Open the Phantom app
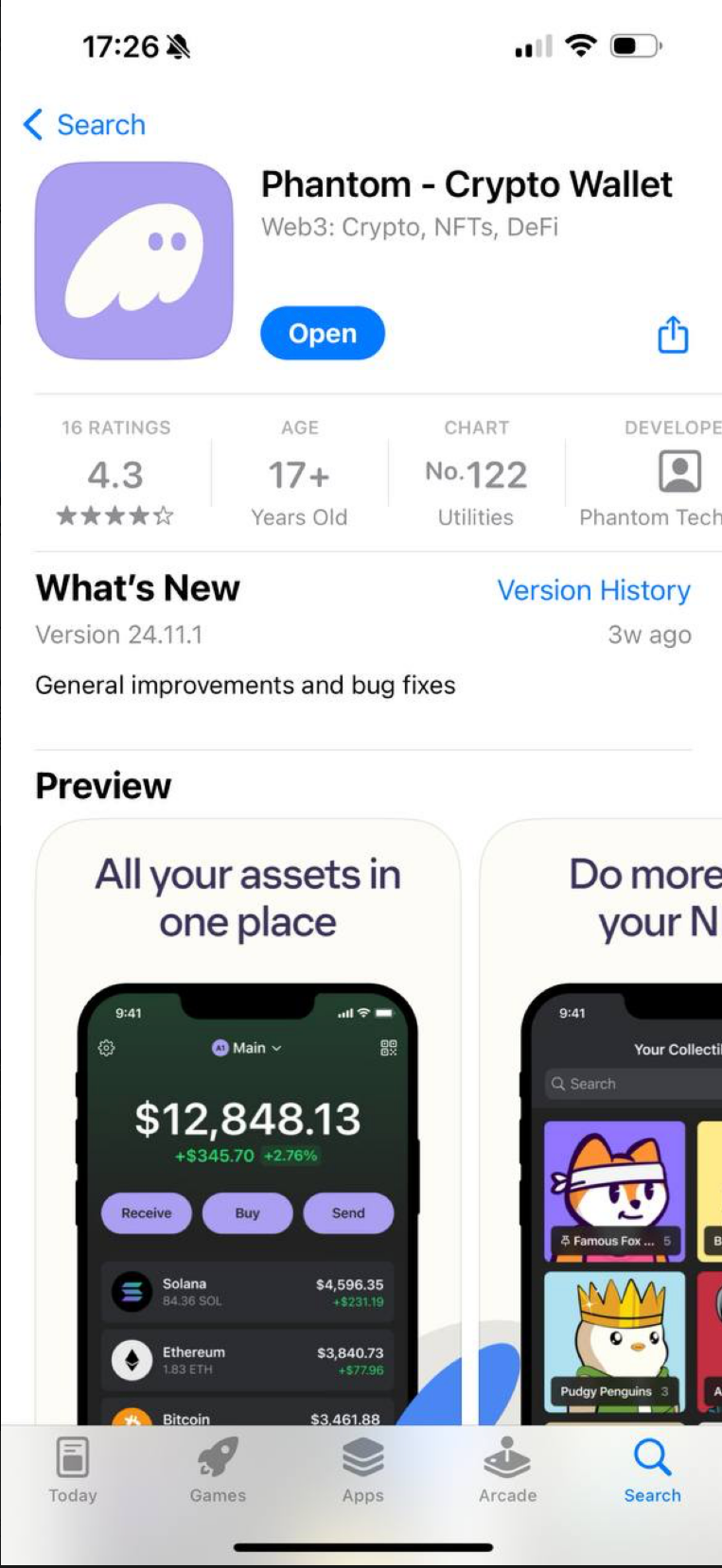Screen dimensions: 722x1568 point(322,333)
